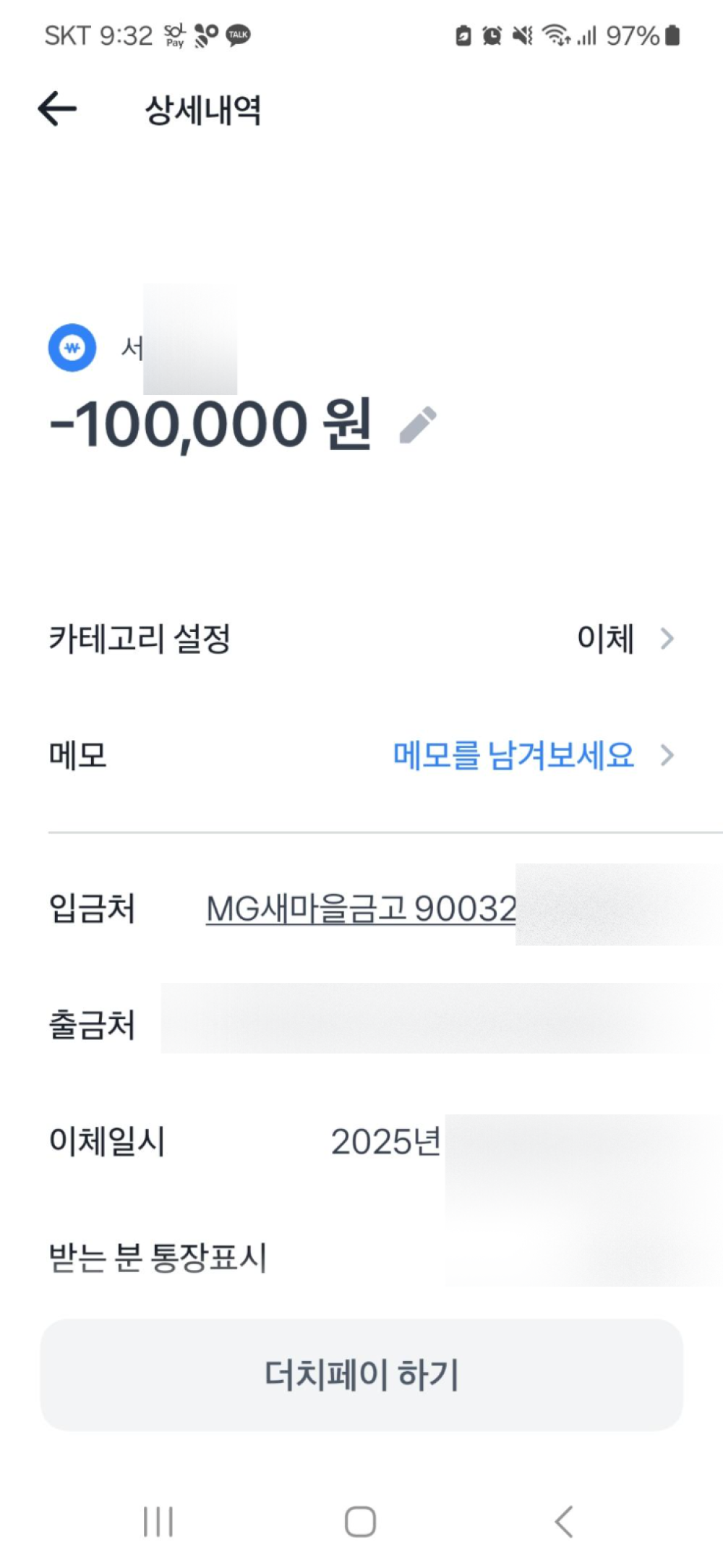
Task: Go back using the top-left arrow
Action: (57, 108)
